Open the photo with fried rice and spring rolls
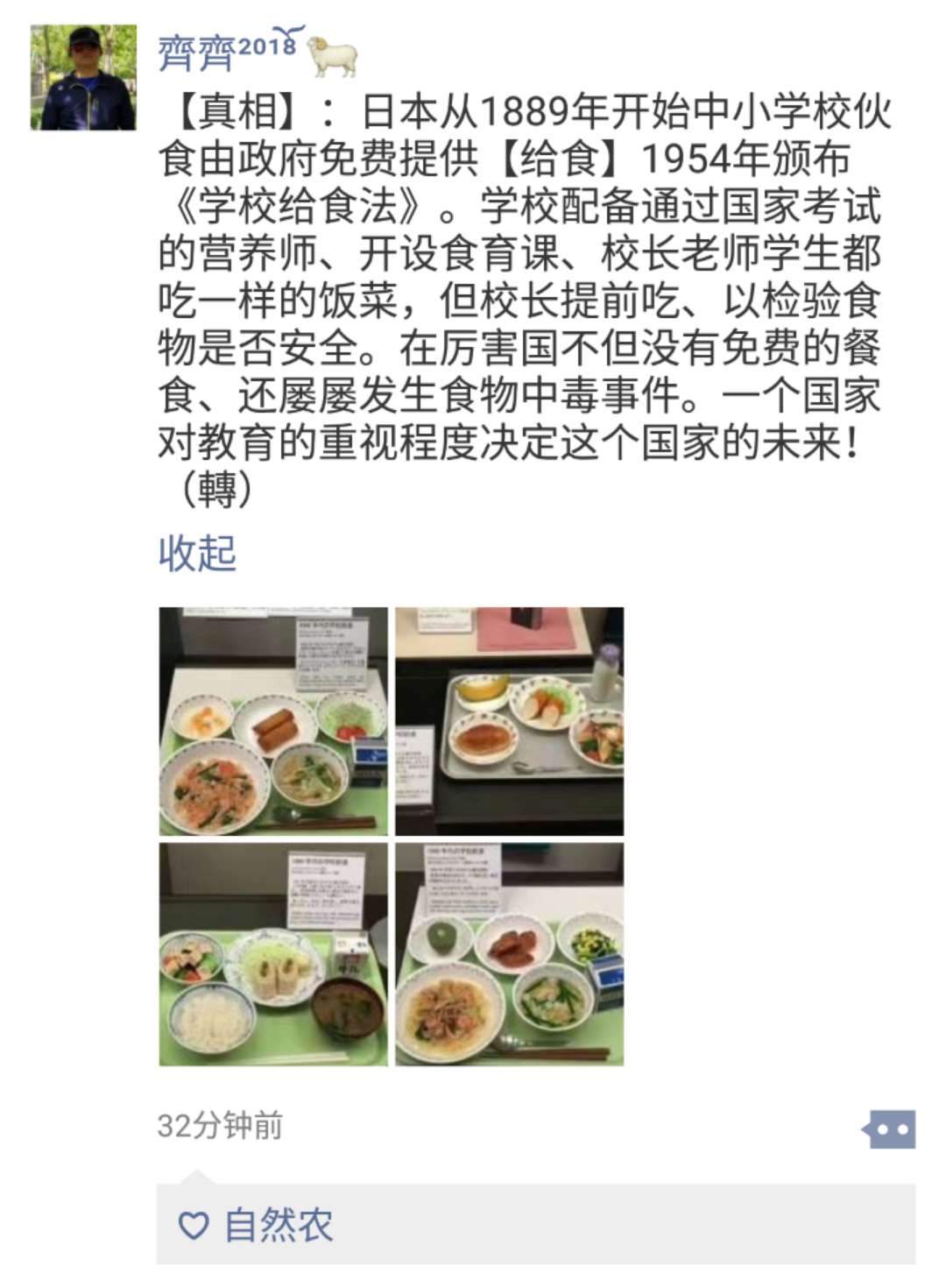Image resolution: width=946 pixels, height=1288 pixels. click(273, 720)
